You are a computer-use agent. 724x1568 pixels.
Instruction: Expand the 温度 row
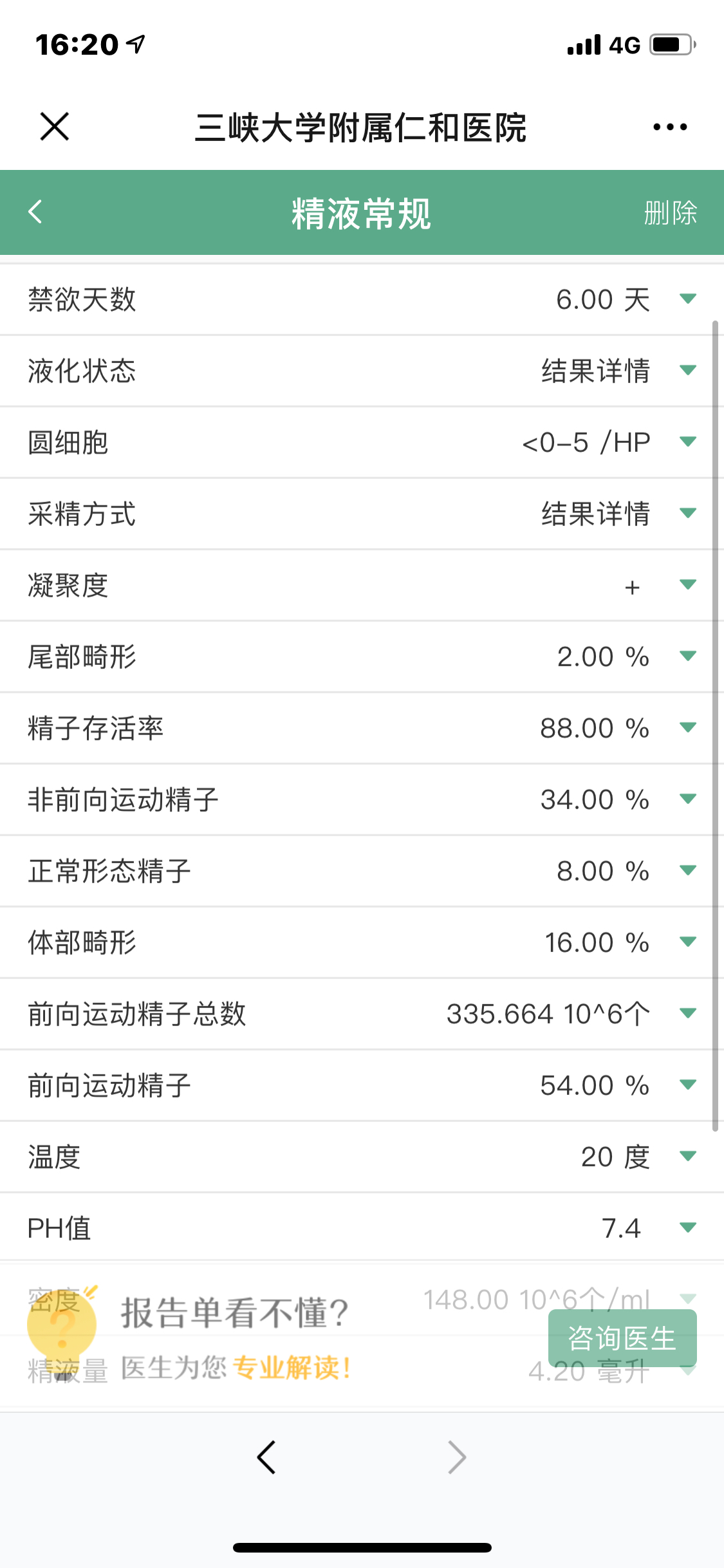coord(362,1157)
